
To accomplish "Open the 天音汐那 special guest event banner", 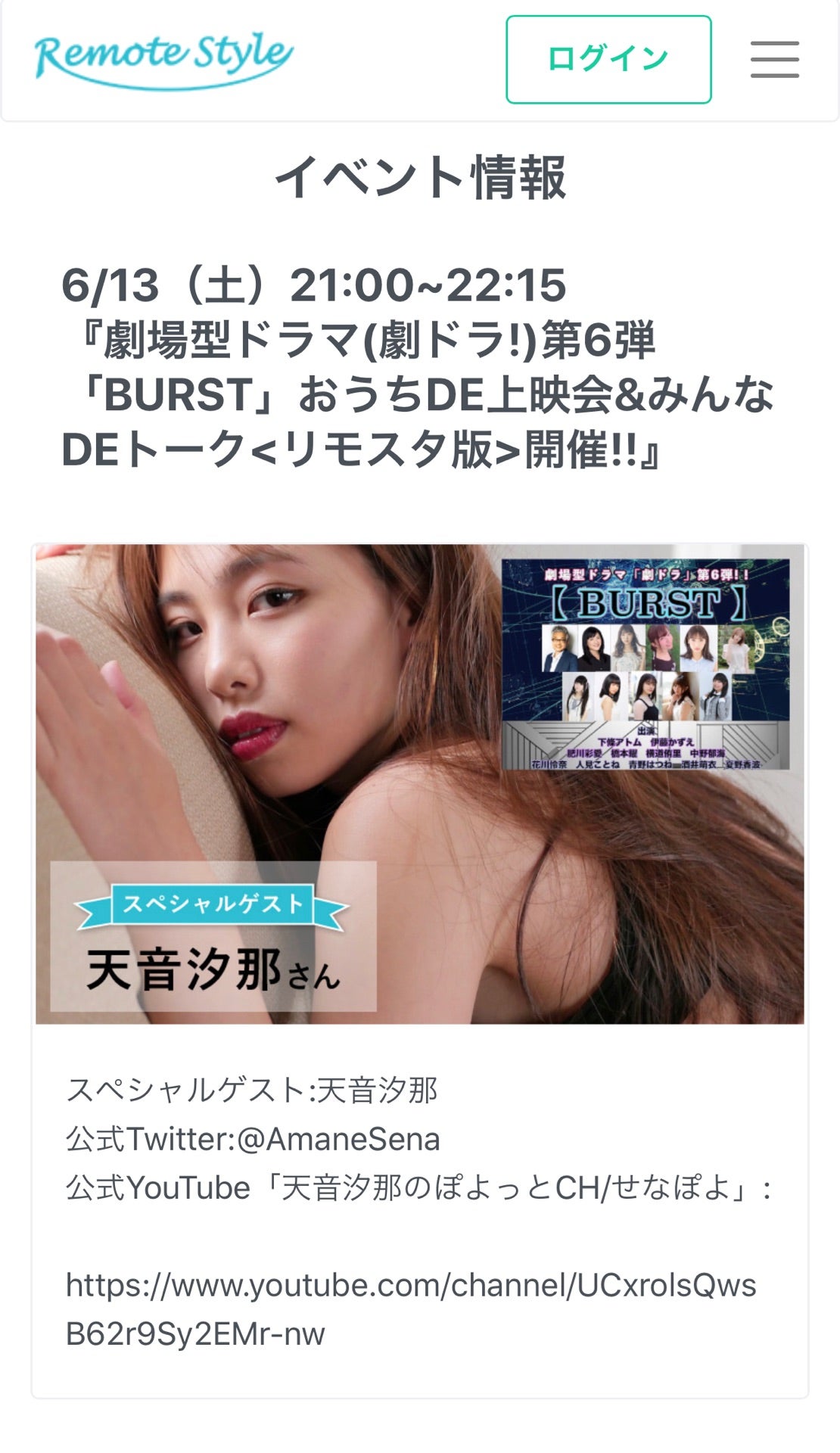I will coord(420,783).
